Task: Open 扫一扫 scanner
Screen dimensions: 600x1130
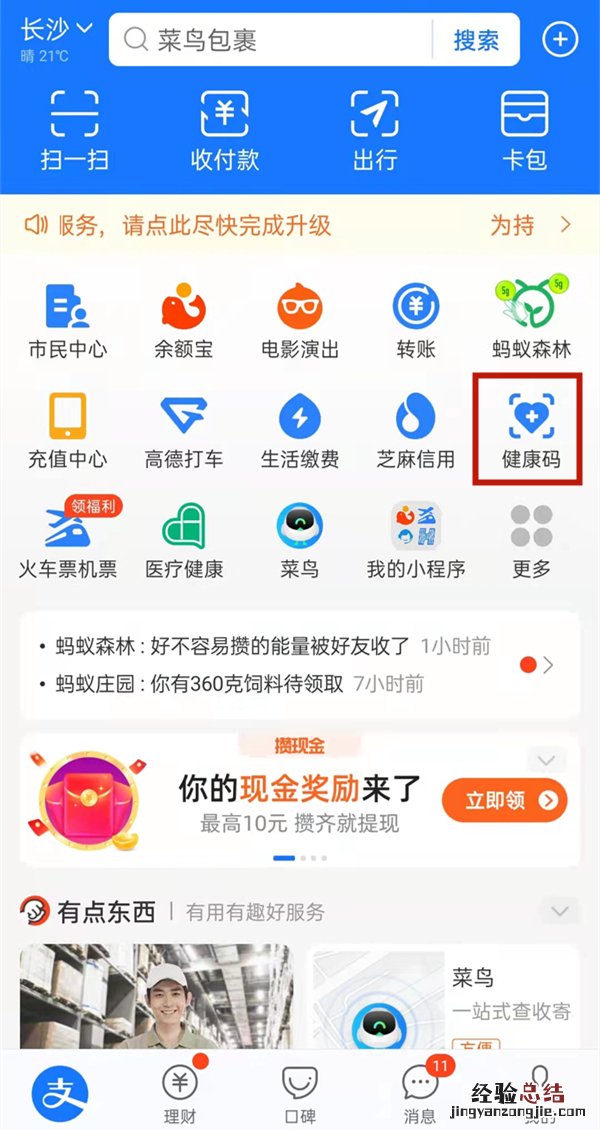Action: coord(75,130)
